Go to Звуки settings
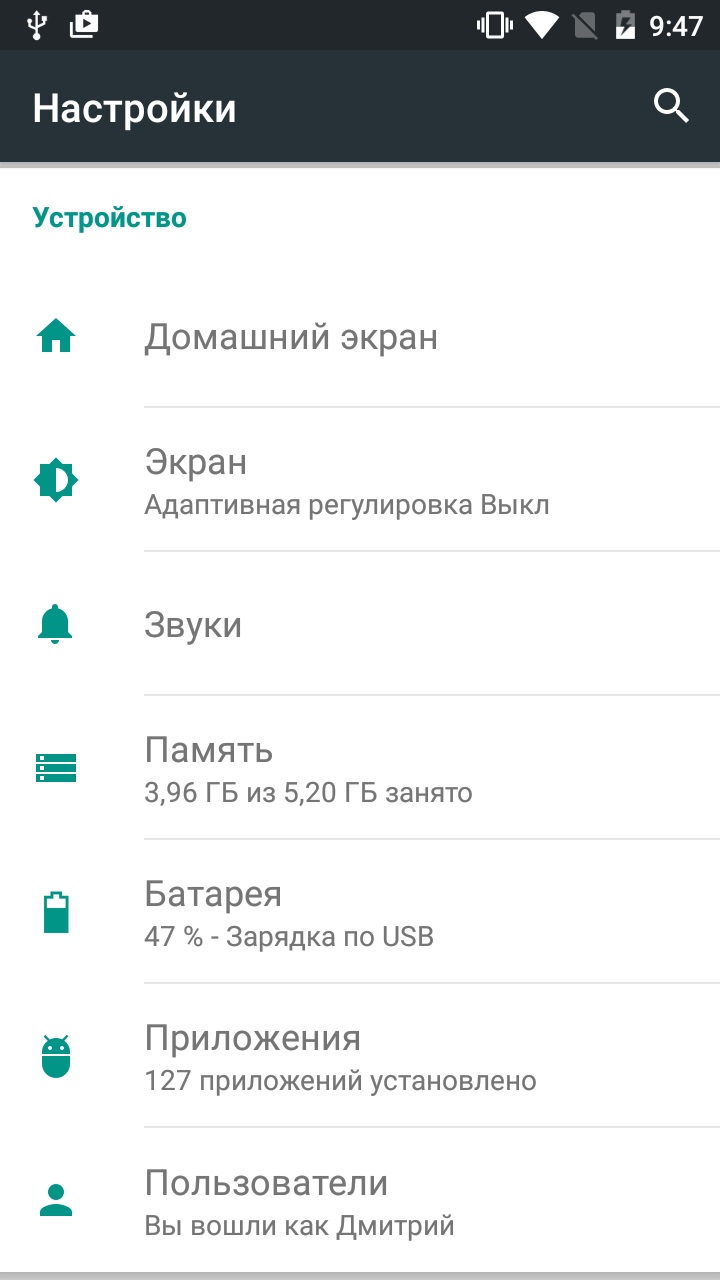720x1280 pixels. [360, 624]
